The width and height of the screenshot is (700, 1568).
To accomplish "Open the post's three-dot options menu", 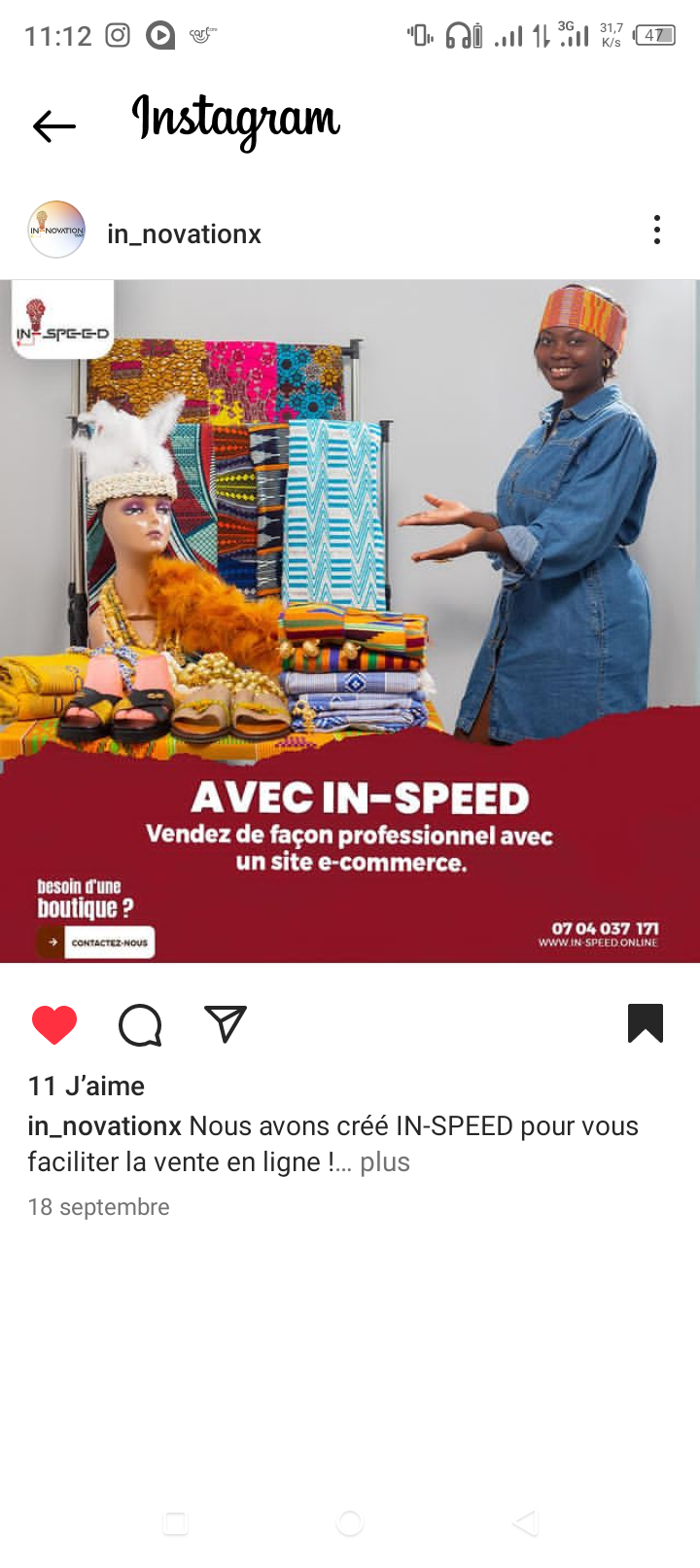I will [x=657, y=230].
